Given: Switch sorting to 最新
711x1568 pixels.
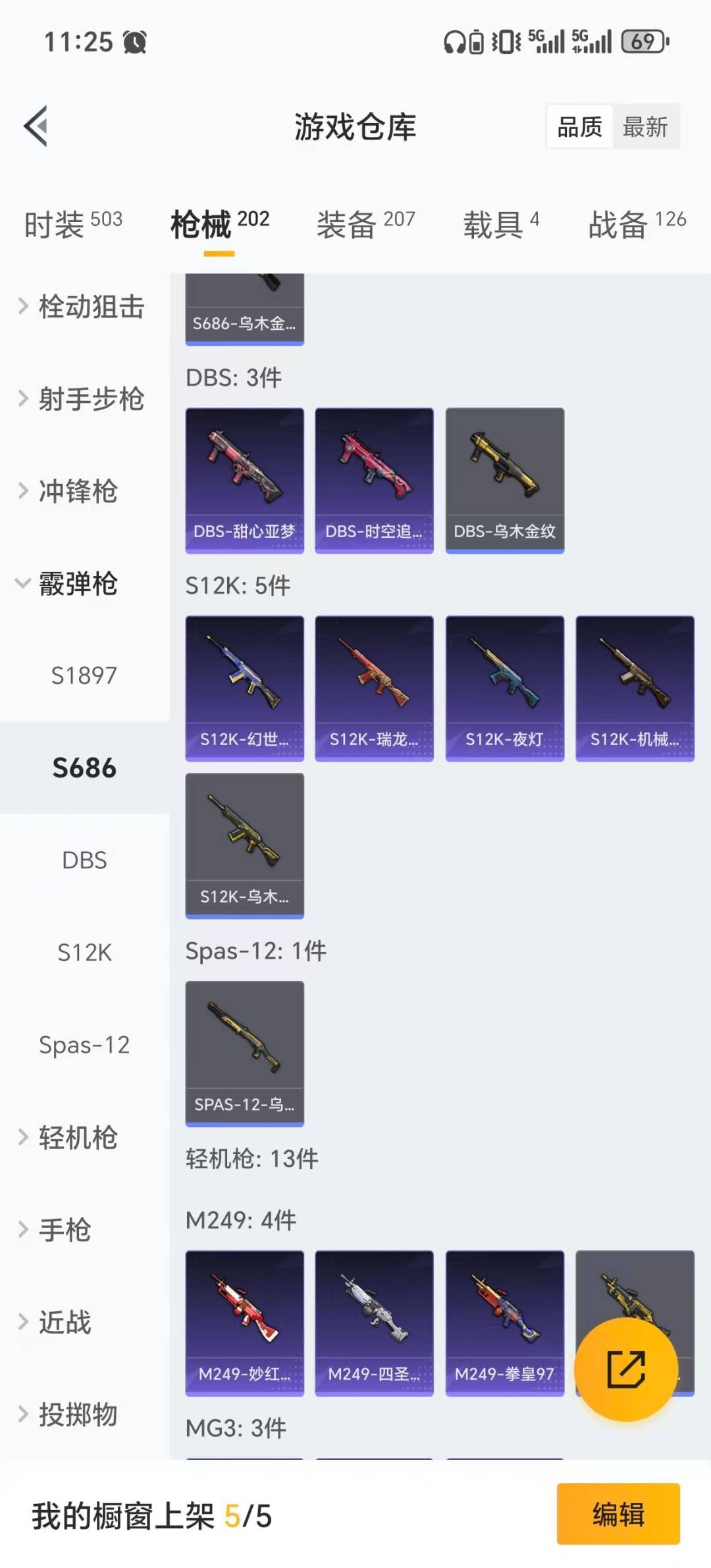Looking at the screenshot, I should click(646, 127).
